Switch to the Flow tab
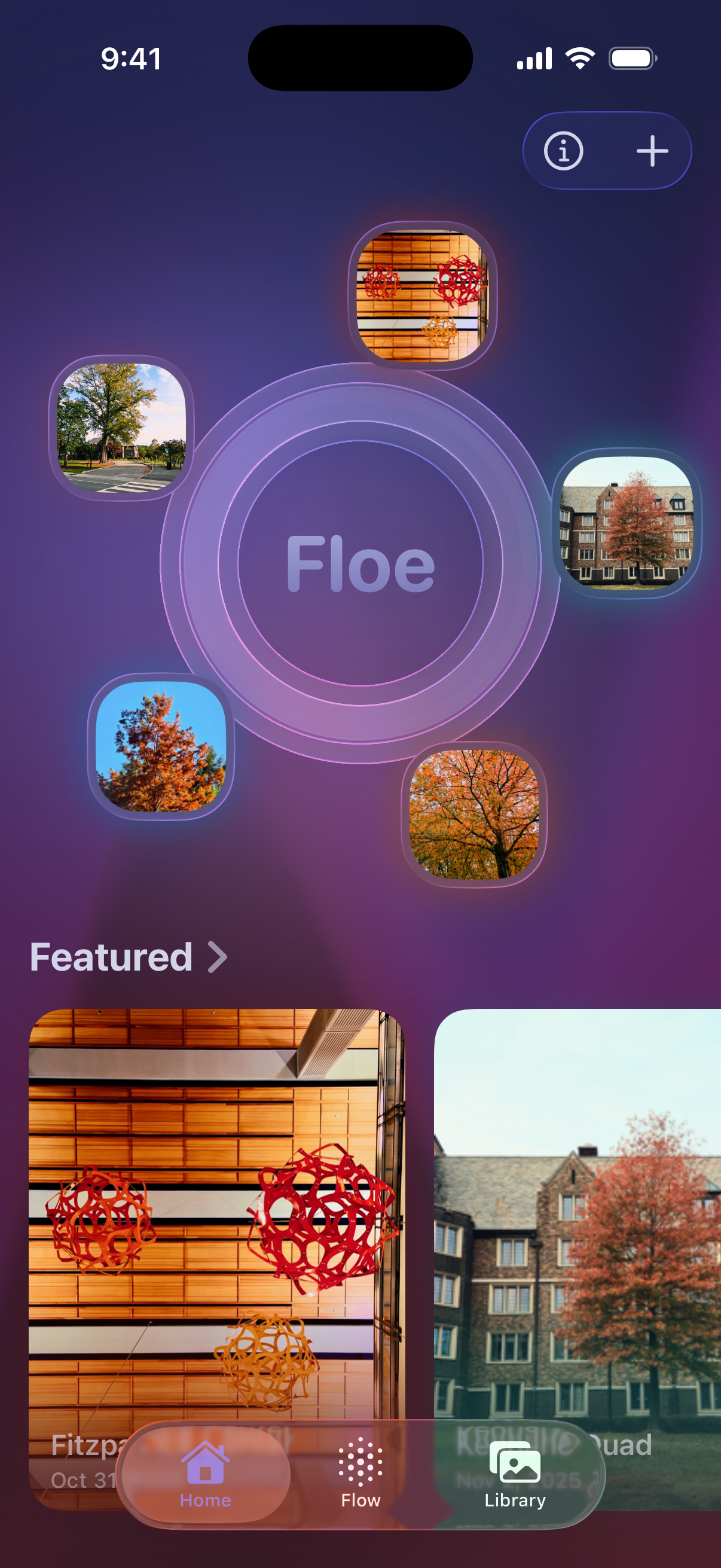721x1568 pixels. pyautogui.click(x=360, y=1475)
